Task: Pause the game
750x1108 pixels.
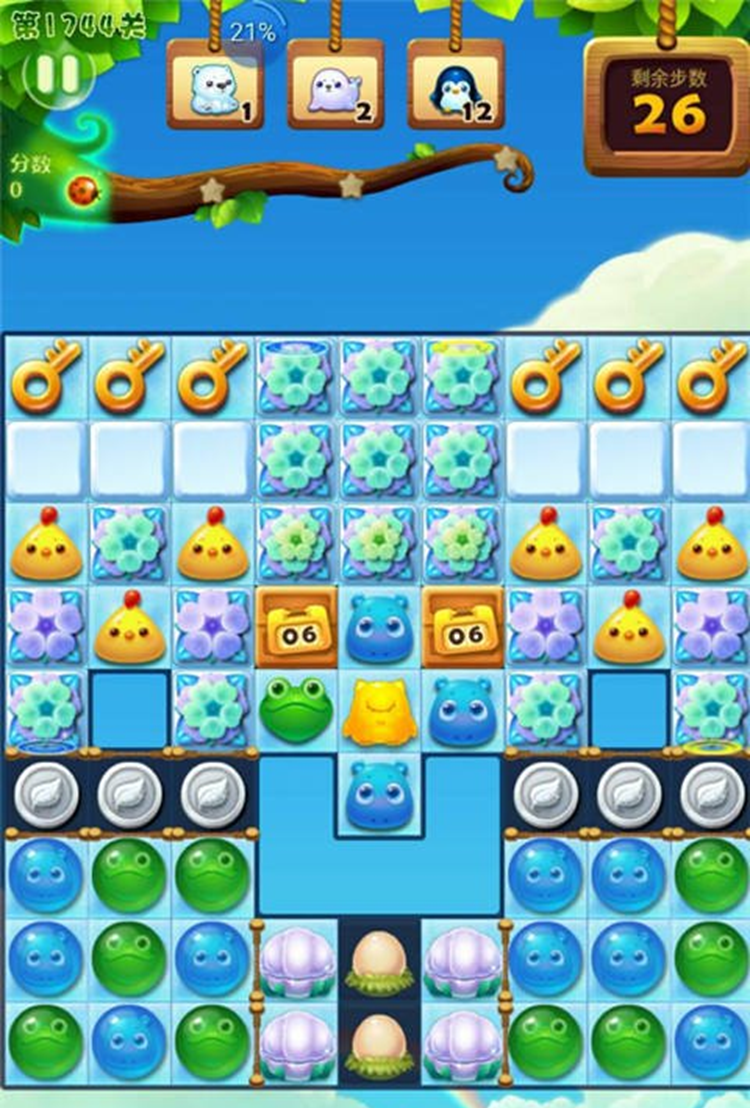Action: [58, 75]
